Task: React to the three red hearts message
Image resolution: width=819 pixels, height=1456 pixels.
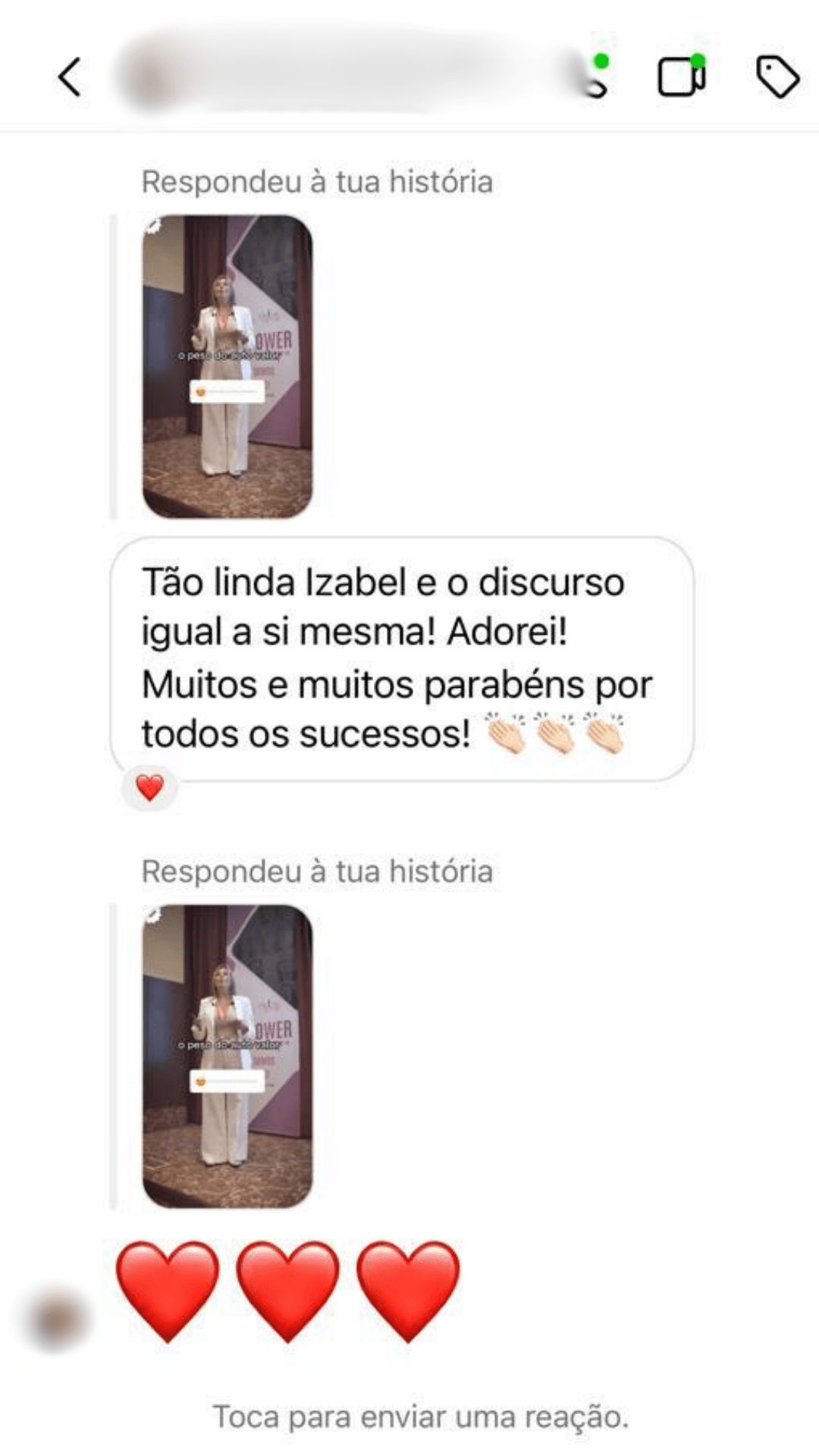Action: coord(288,1291)
